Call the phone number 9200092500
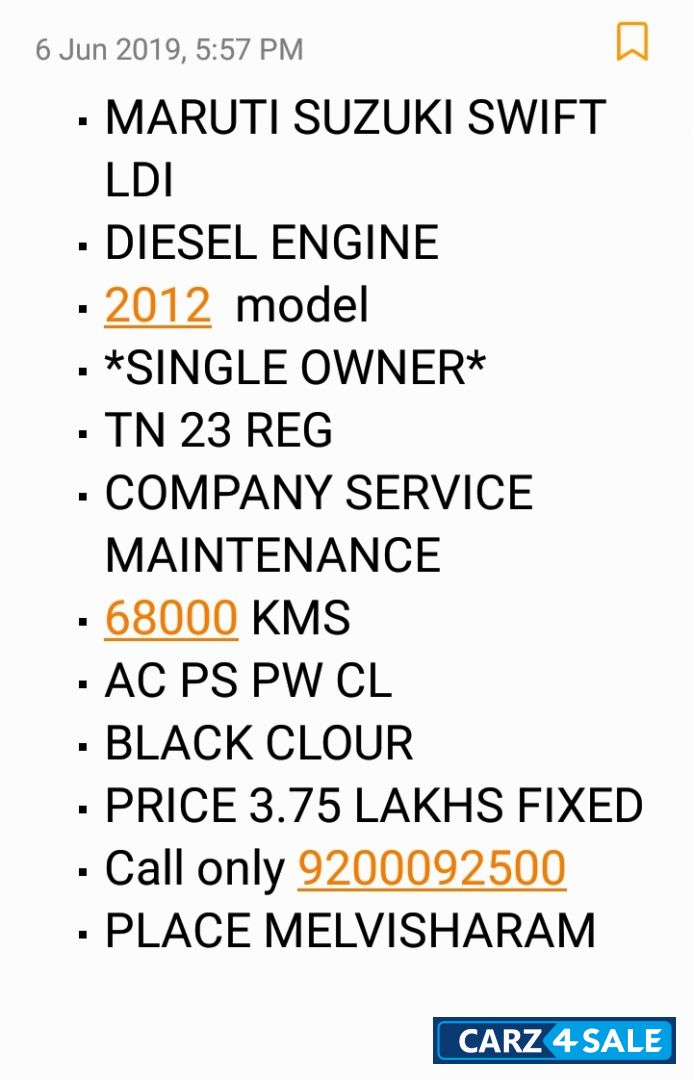Screen dimensions: 693x1080 [x=431, y=868]
